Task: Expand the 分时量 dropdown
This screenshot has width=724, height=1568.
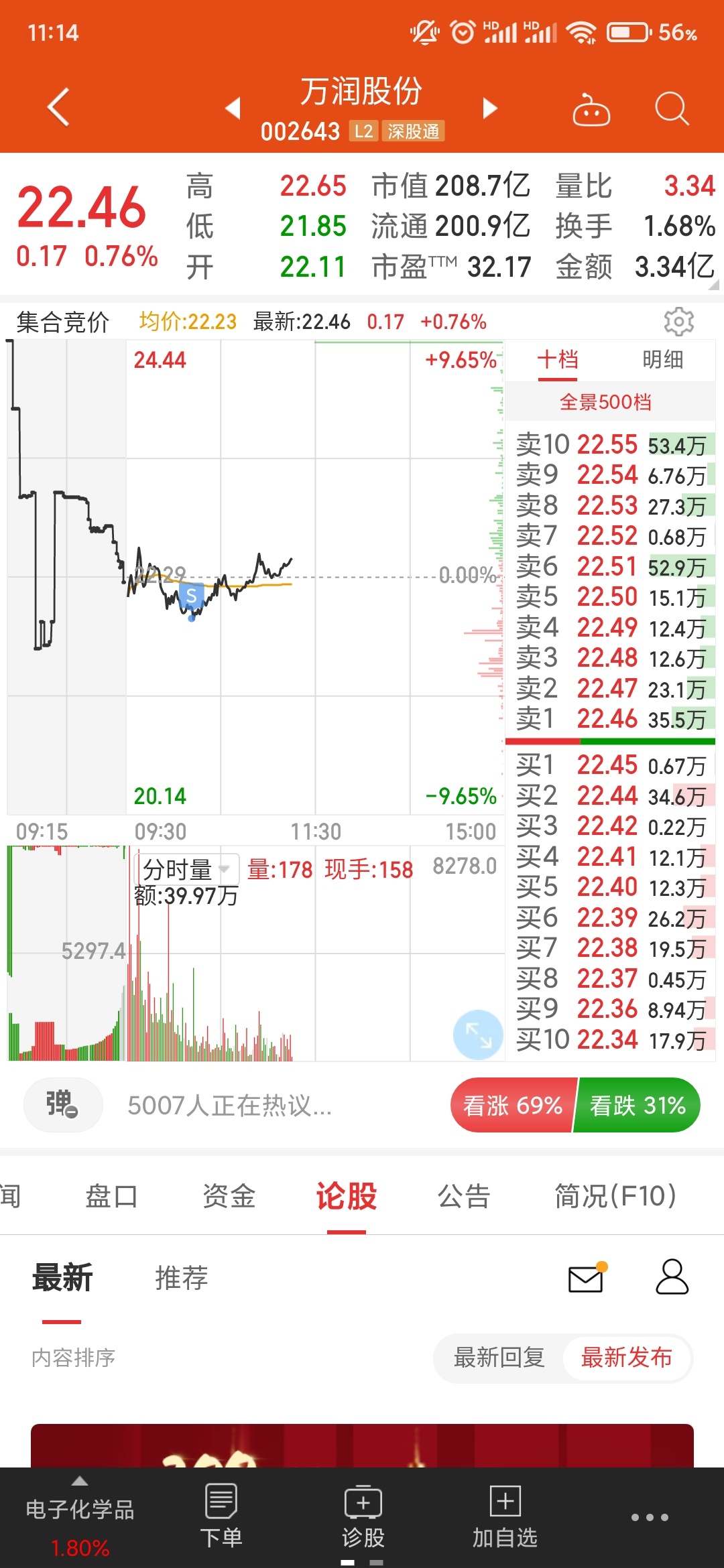Action: 186,869
